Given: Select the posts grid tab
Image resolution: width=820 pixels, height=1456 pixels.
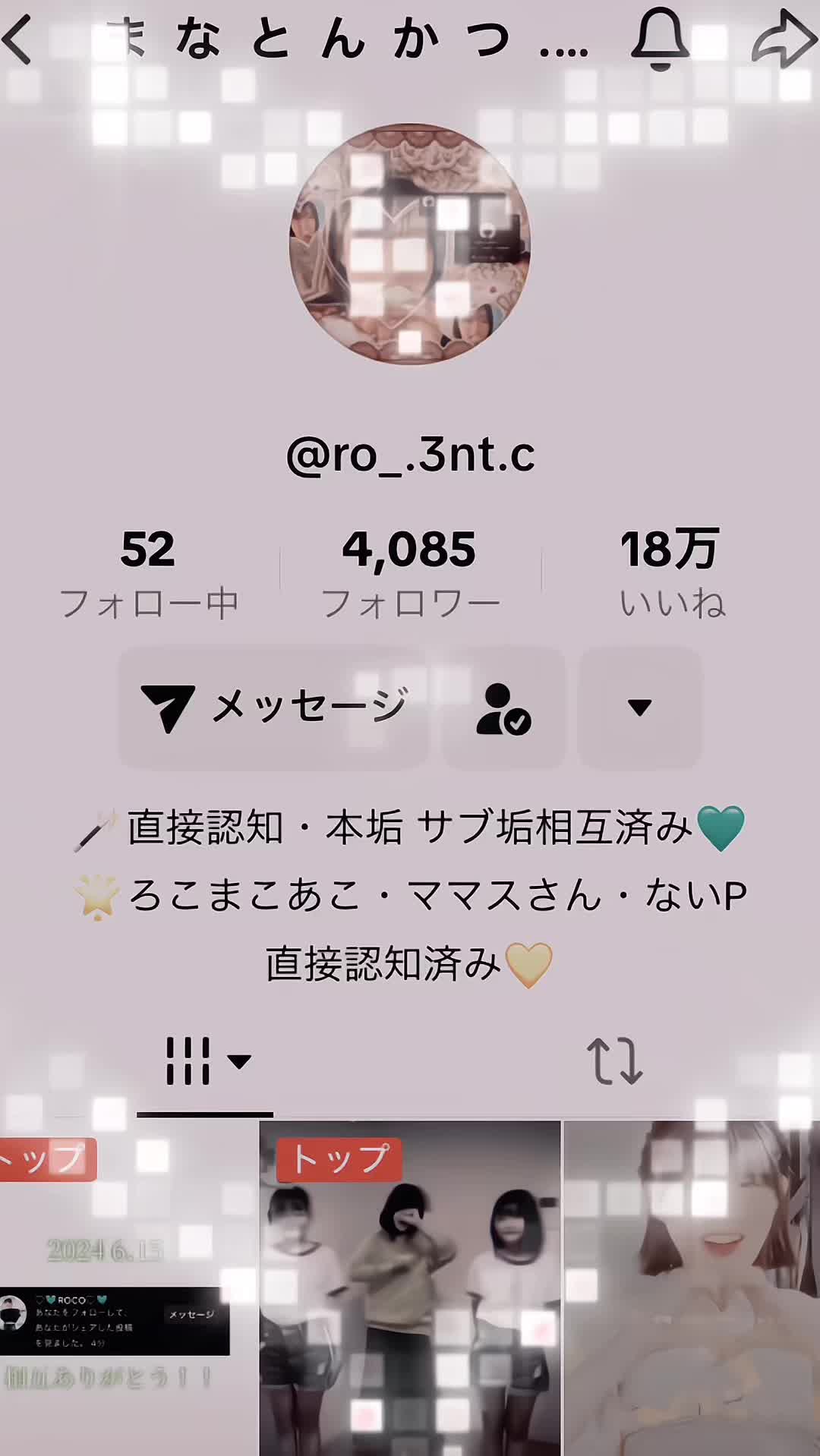Looking at the screenshot, I should tap(205, 1061).
